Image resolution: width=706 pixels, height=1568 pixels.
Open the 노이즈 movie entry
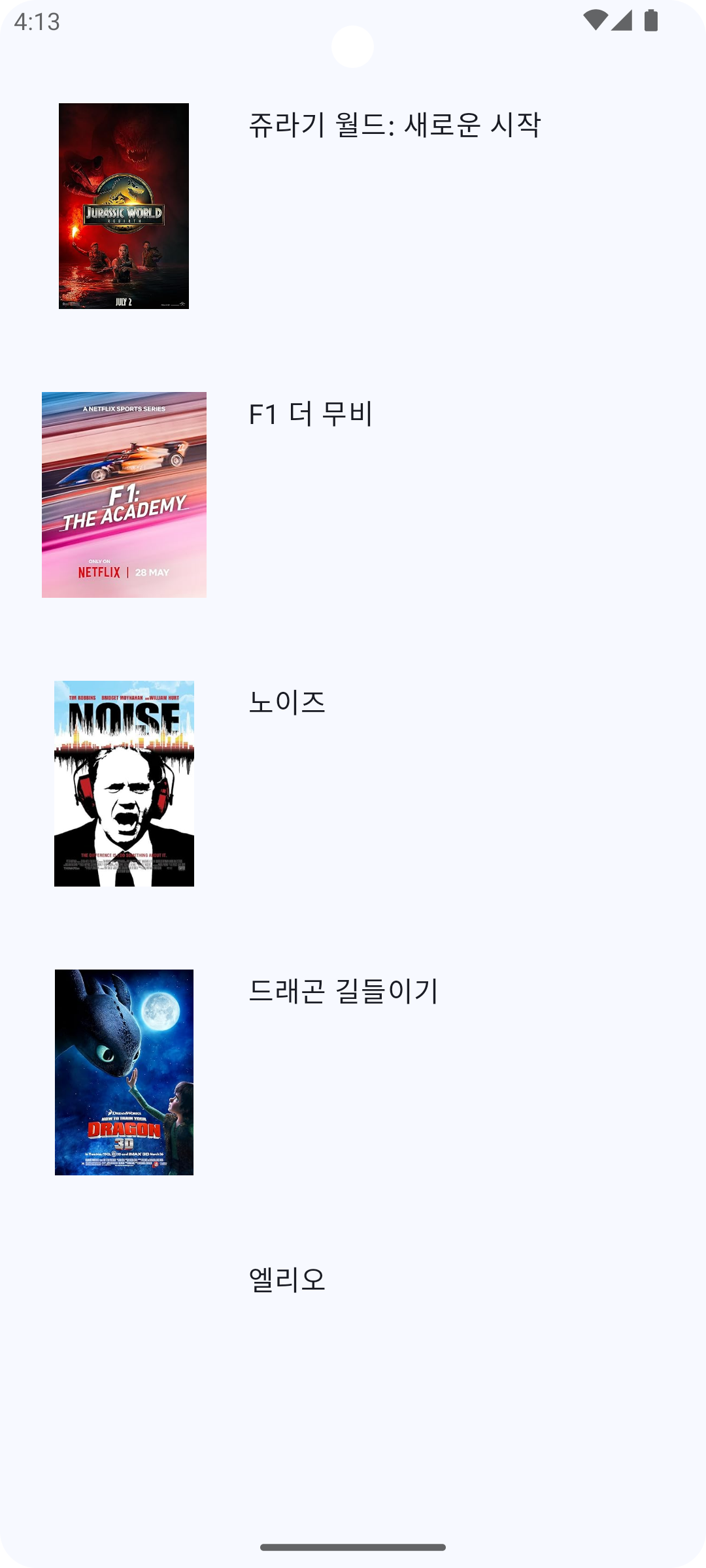(287, 702)
